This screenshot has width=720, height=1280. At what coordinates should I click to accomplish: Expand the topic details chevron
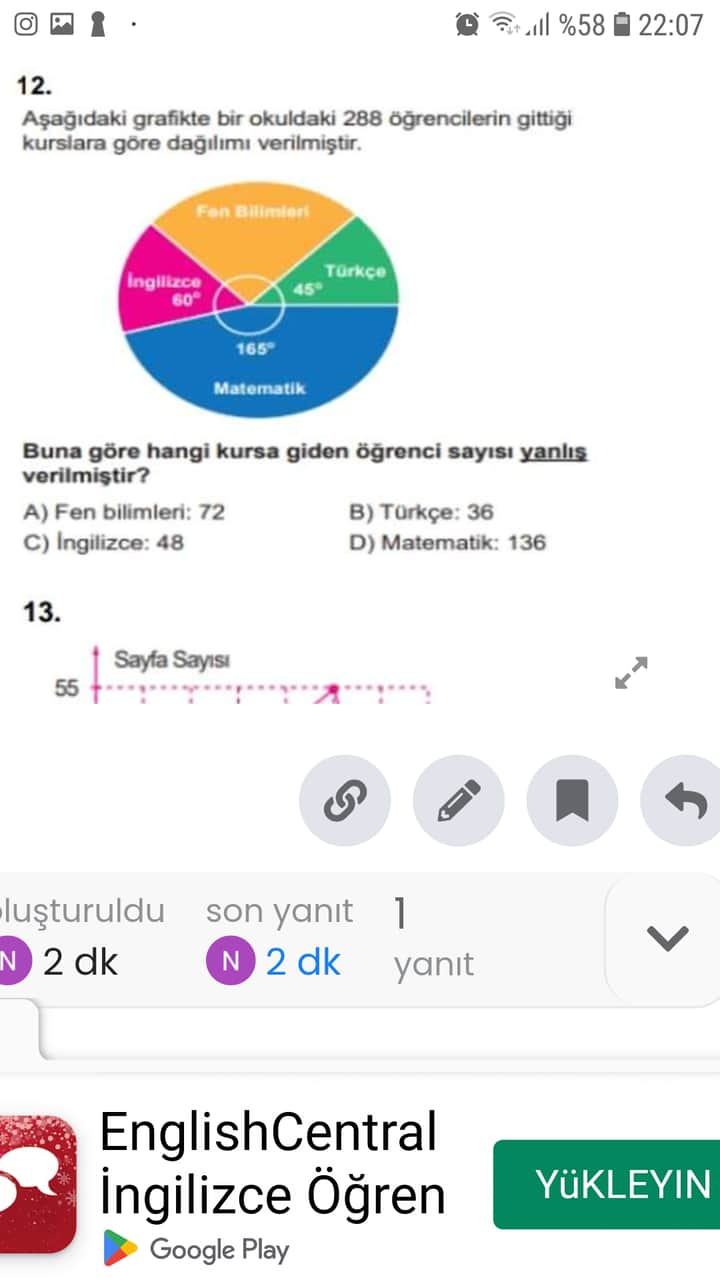[x=667, y=938]
